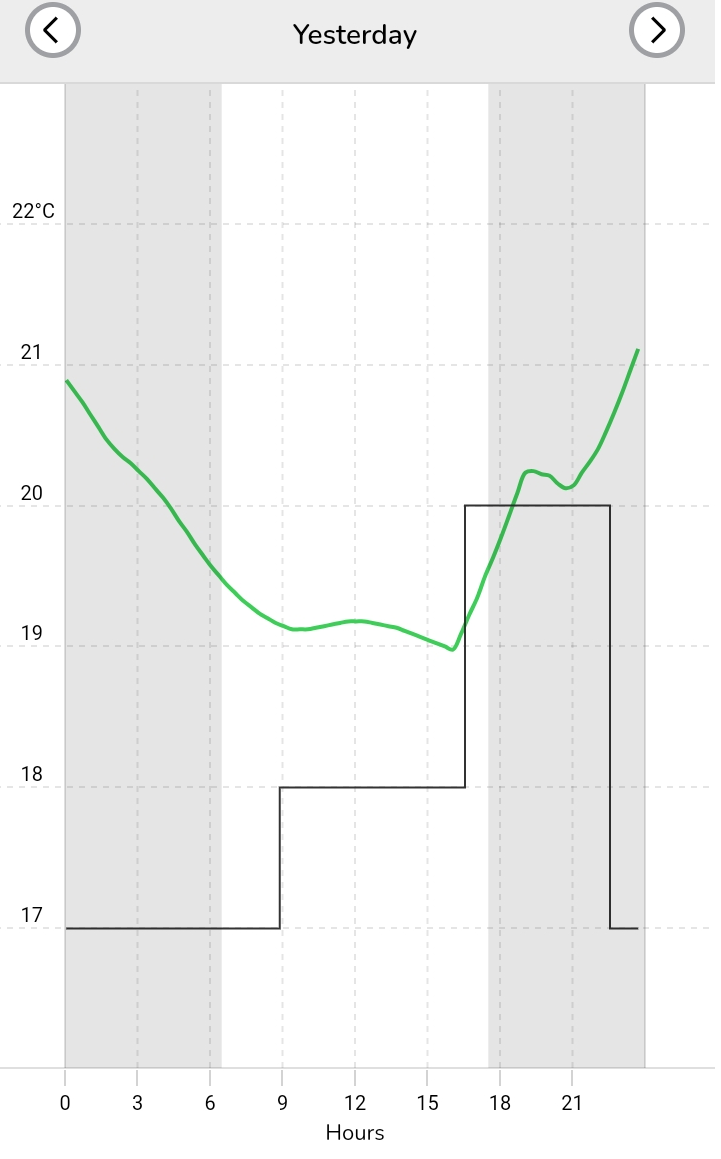Go to the next day's temperature graph
Image resolution: width=721 pixels, height=1159 pixels.
(x=656, y=31)
